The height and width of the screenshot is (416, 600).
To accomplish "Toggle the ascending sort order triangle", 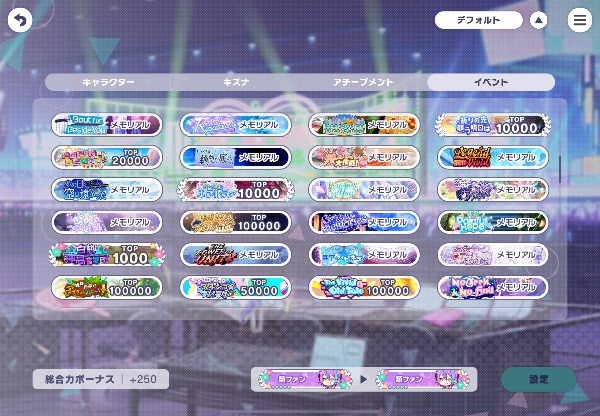I will 538,20.
